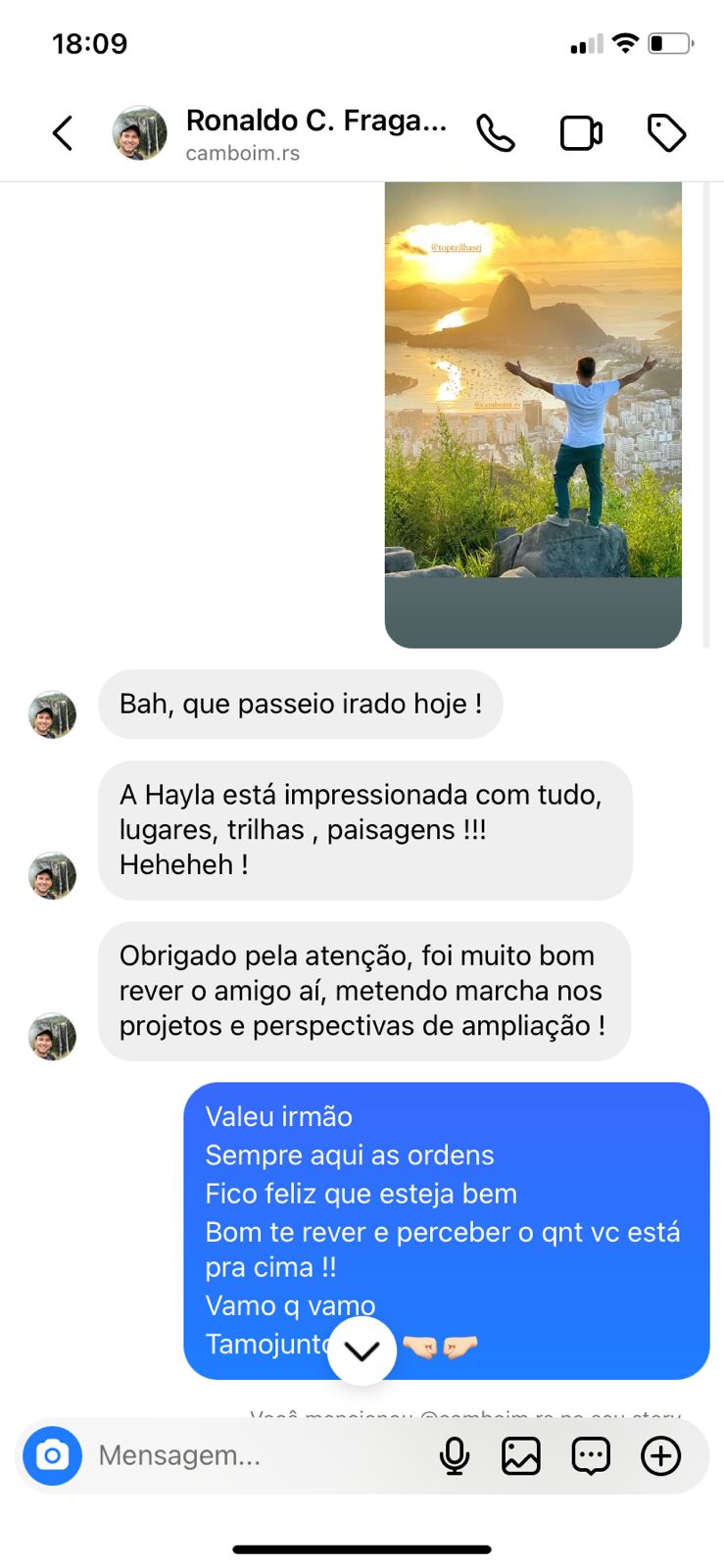The width and height of the screenshot is (724, 1568).
Task: Open more options with the plus icon
Action: pos(661,1456)
